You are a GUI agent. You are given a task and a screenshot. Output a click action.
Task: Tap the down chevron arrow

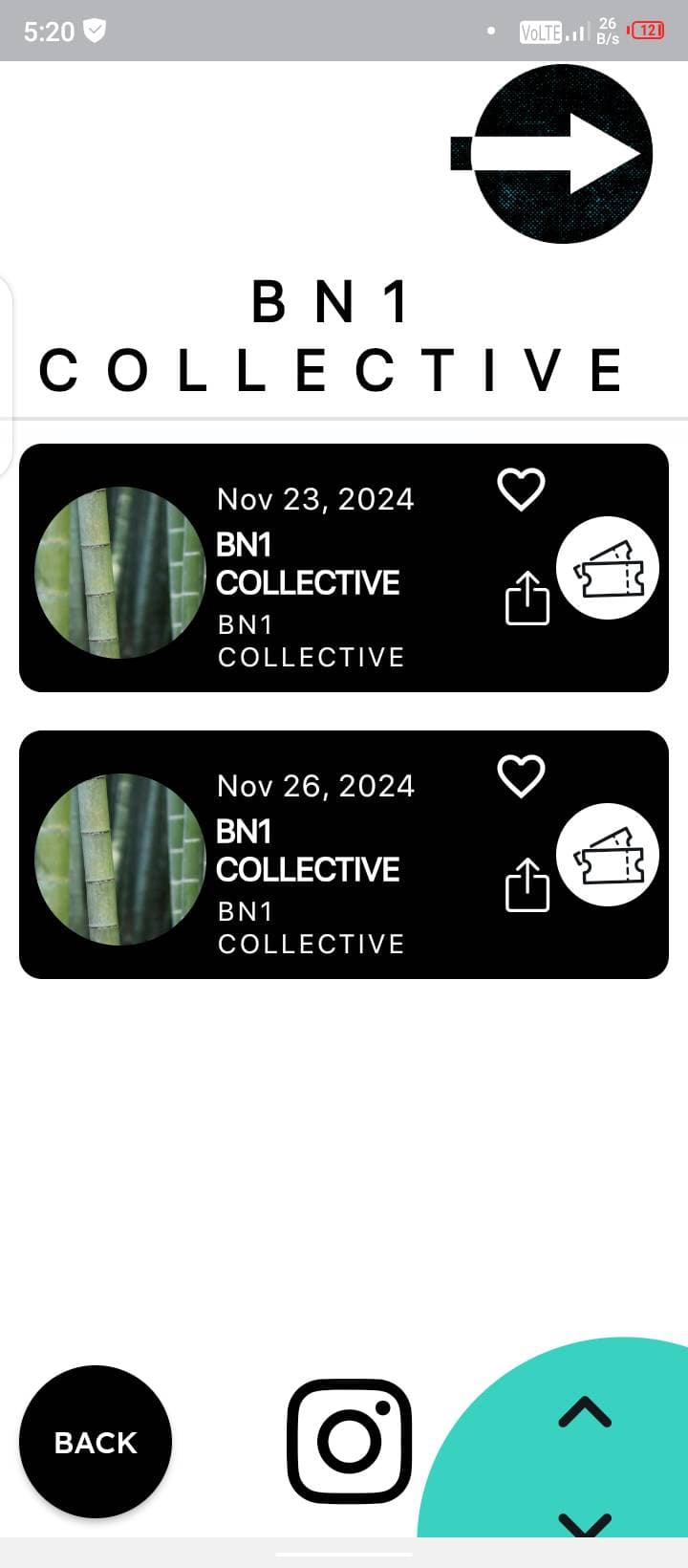click(585, 1522)
